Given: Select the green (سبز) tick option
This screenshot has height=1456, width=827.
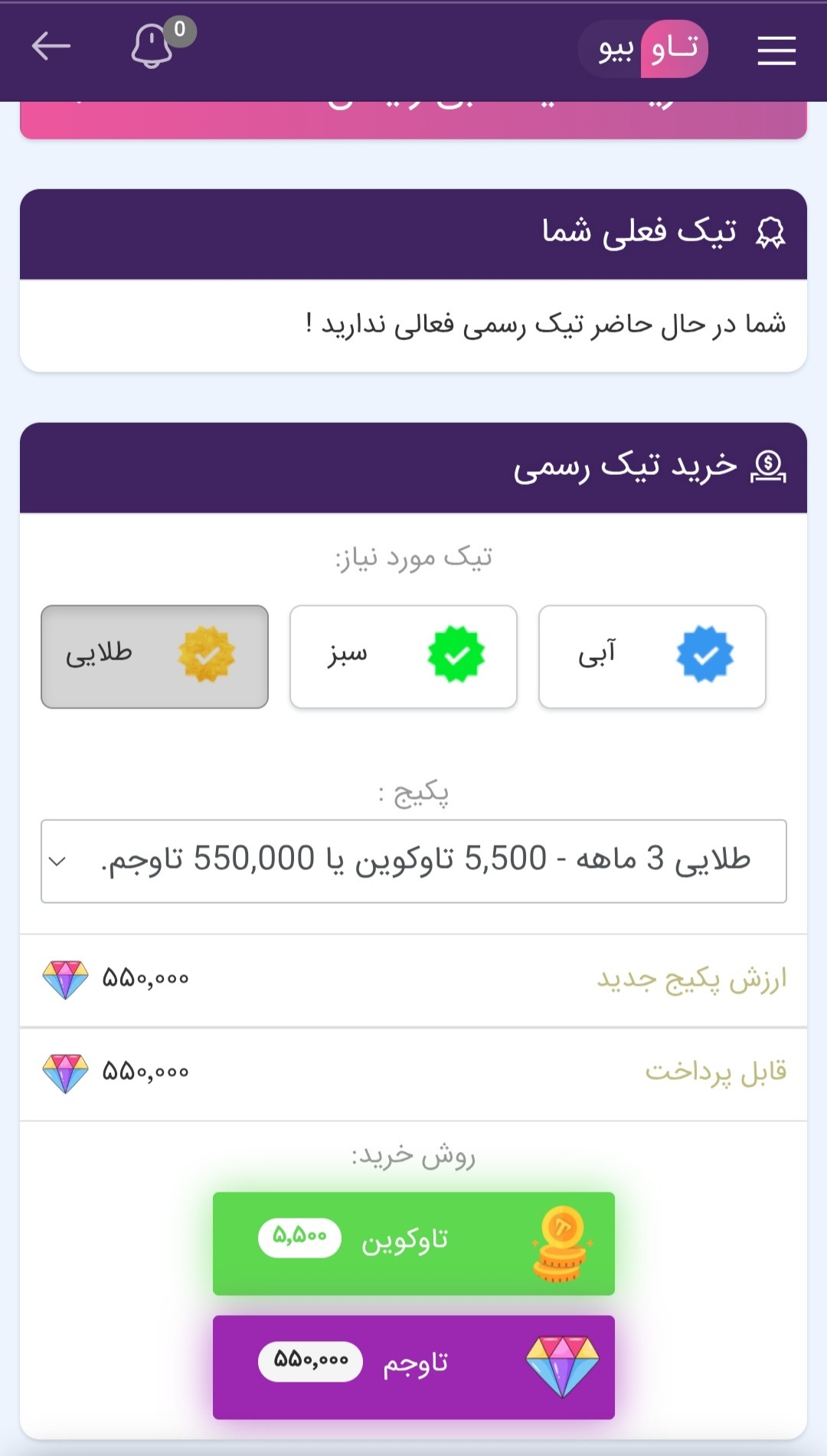Looking at the screenshot, I should point(404,656).
